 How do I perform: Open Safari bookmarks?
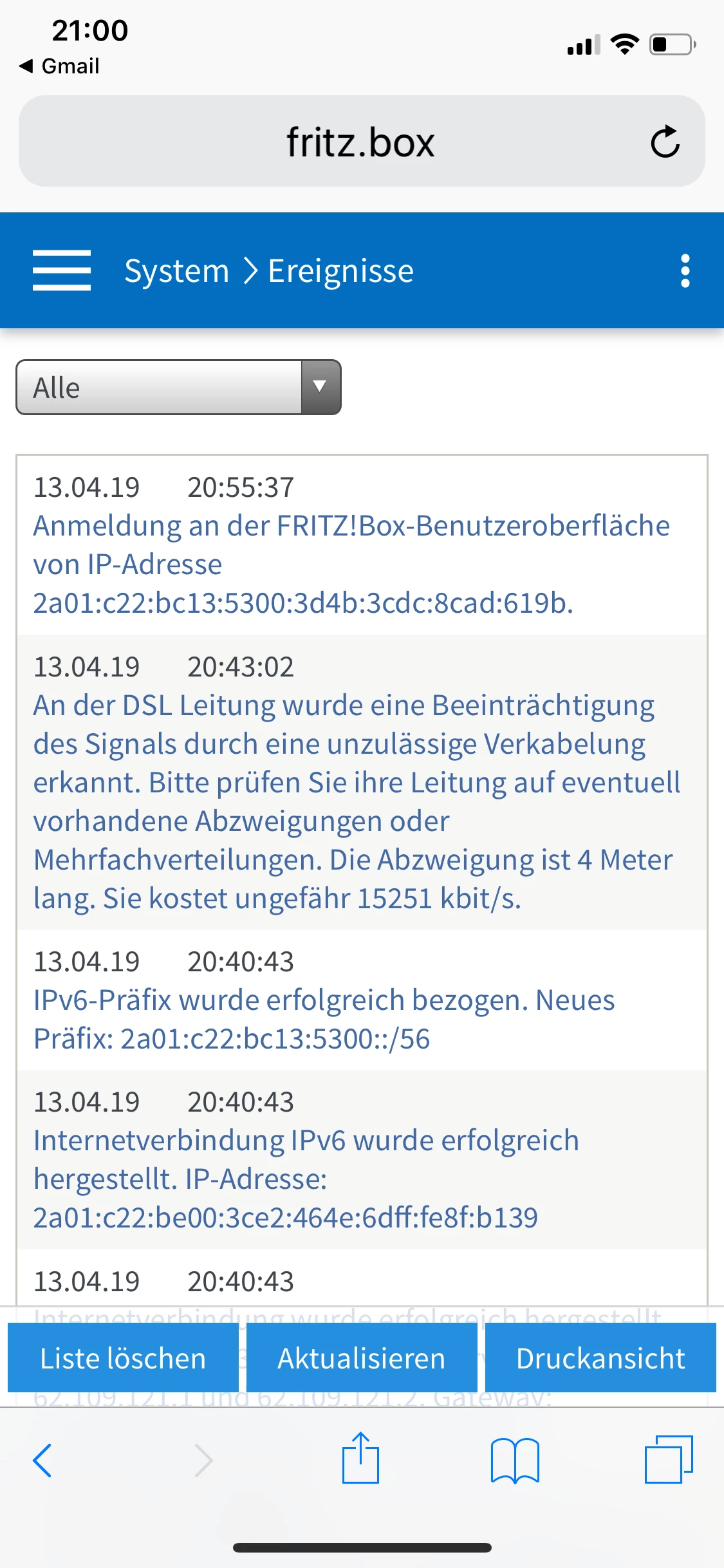515,1460
